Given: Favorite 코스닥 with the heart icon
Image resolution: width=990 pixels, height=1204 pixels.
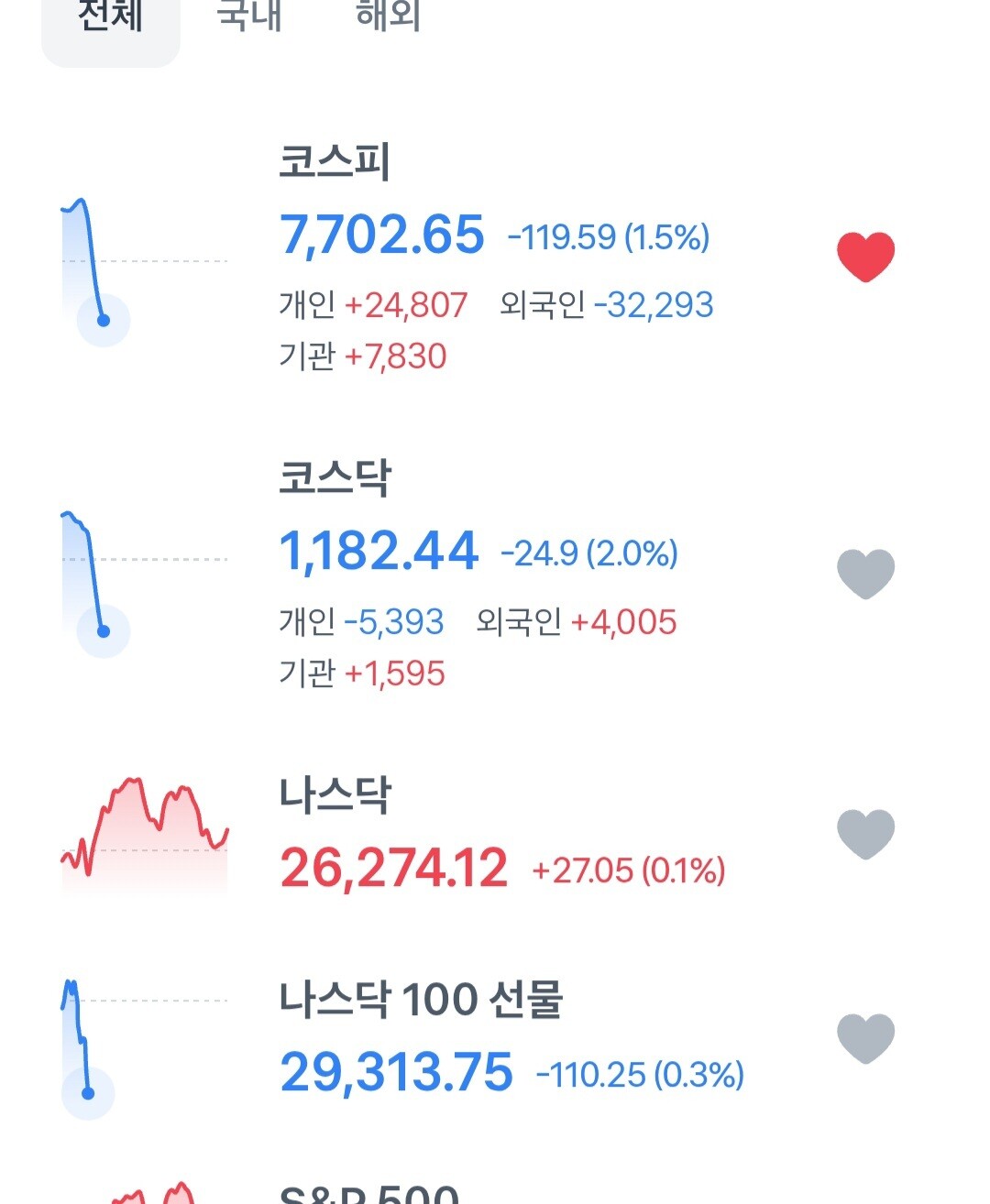Looking at the screenshot, I should coord(865,574).
